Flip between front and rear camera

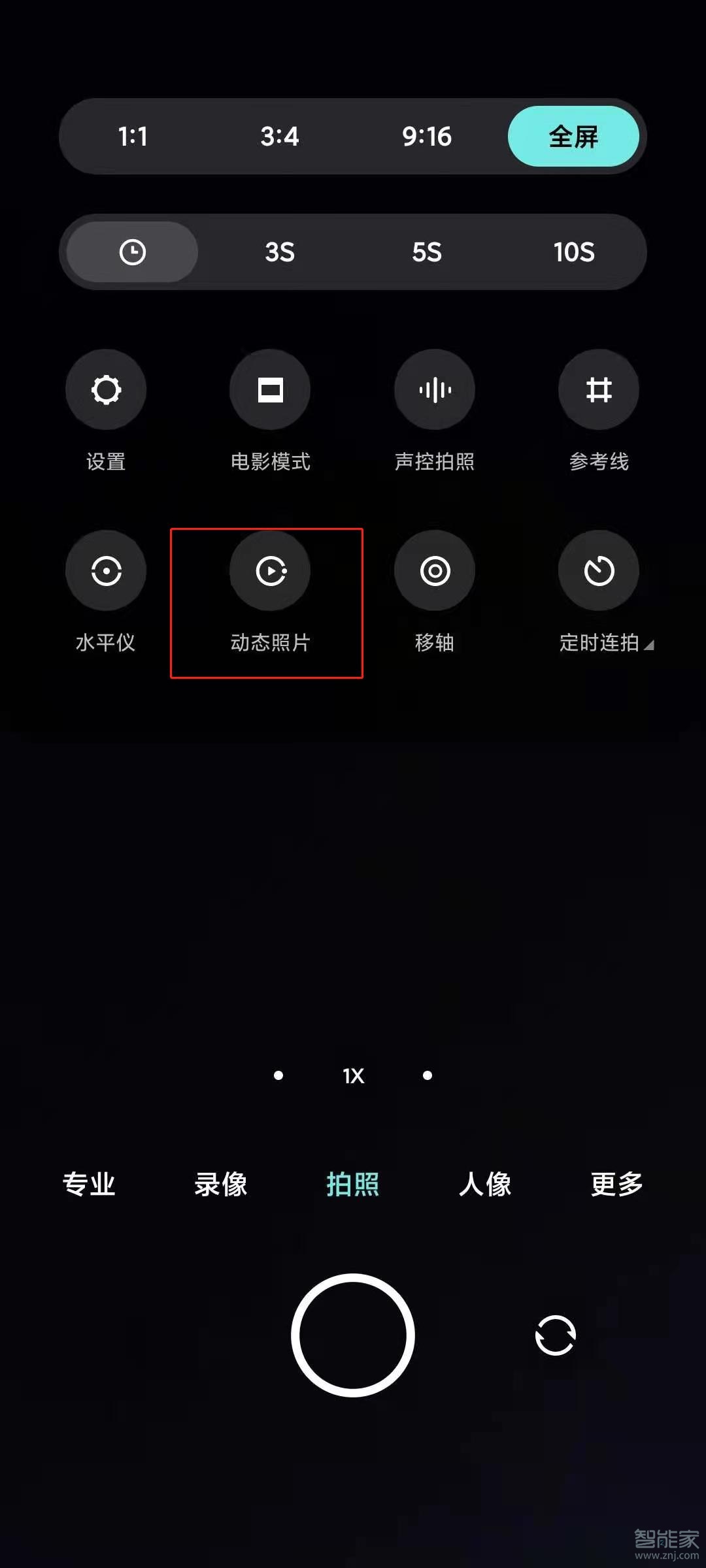coord(556,1335)
